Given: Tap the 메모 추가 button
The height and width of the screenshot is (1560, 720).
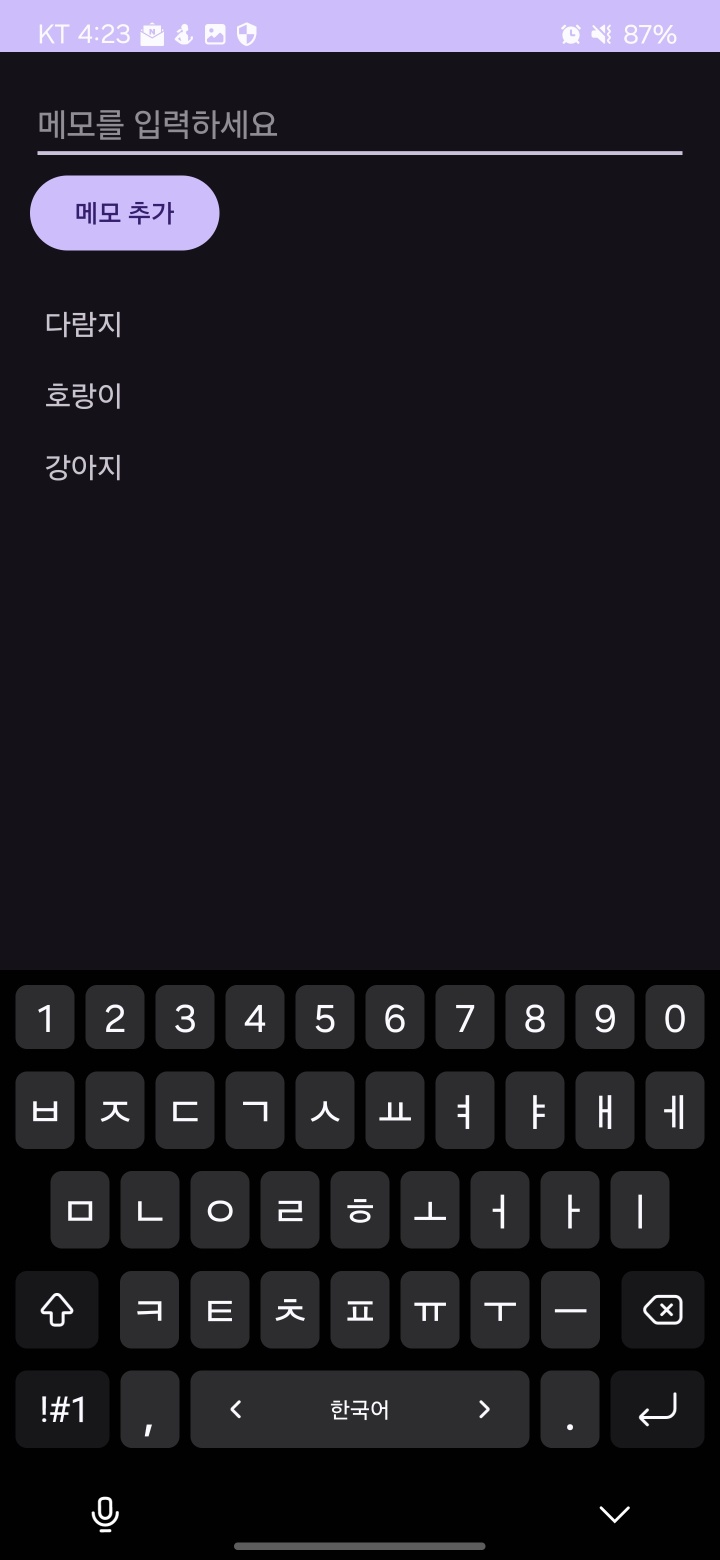Looking at the screenshot, I should tap(125, 213).
